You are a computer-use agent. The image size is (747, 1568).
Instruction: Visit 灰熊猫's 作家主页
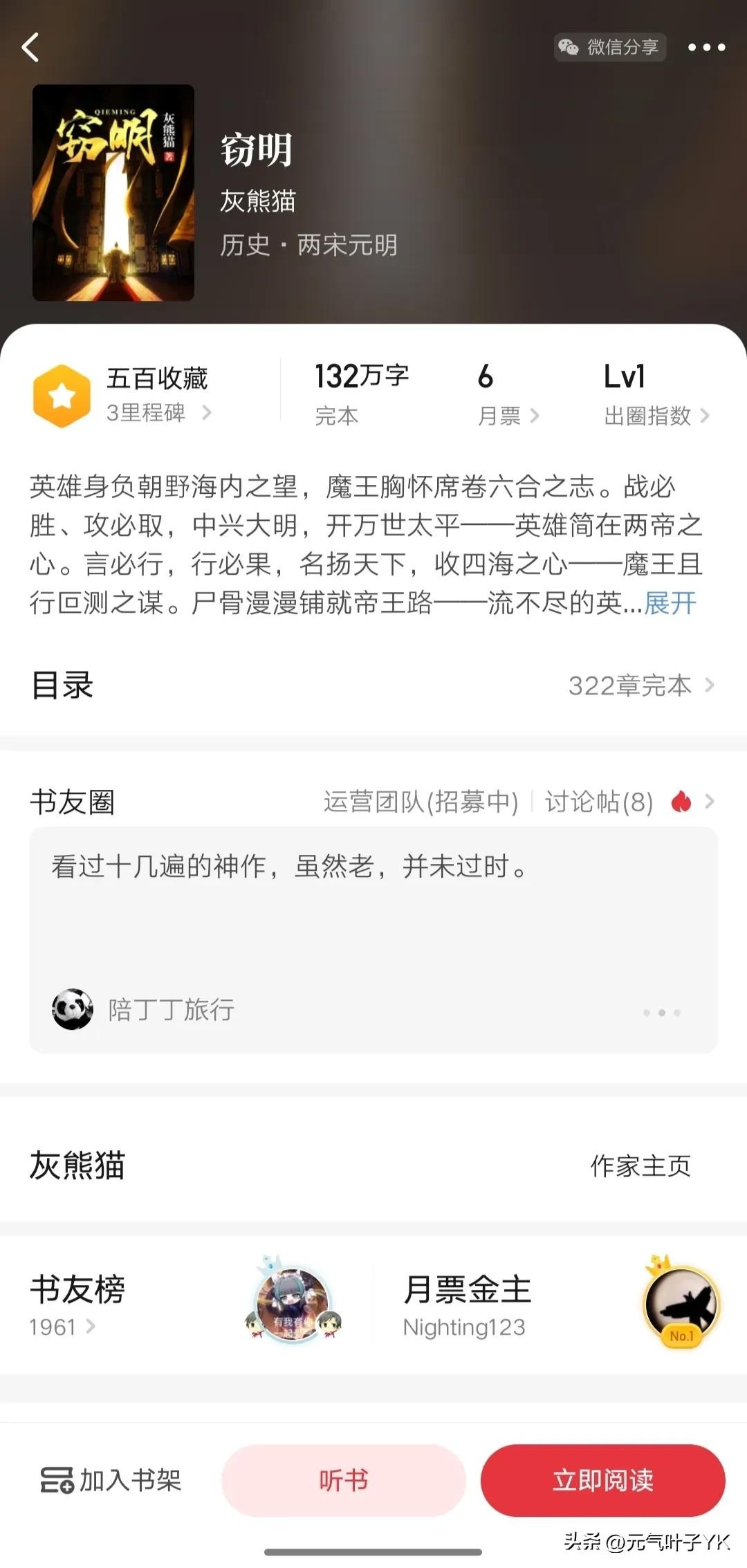coord(640,1166)
